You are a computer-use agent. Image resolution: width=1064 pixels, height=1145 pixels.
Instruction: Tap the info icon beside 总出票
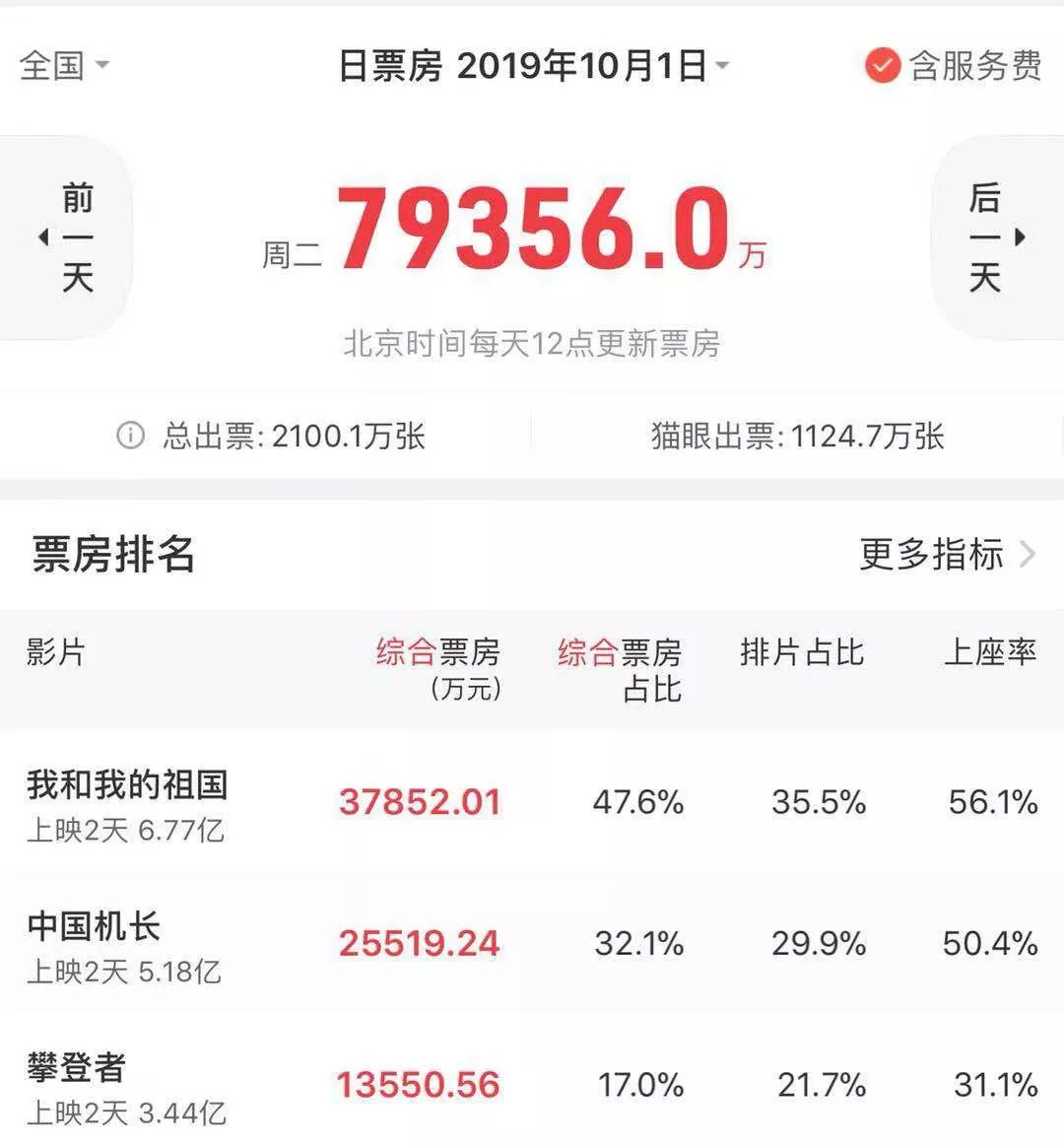coord(130,436)
